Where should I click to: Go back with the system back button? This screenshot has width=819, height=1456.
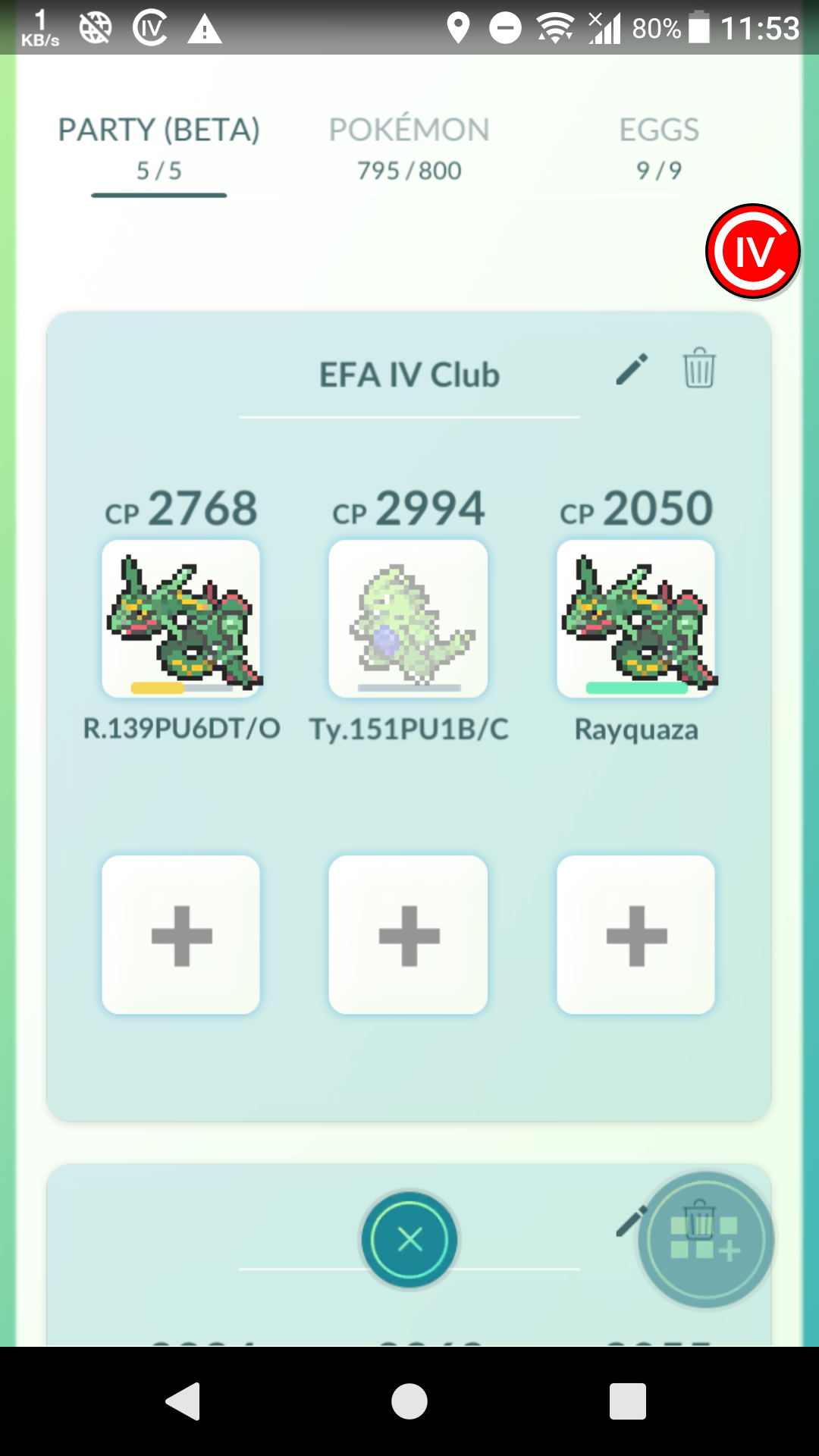pos(183,1401)
